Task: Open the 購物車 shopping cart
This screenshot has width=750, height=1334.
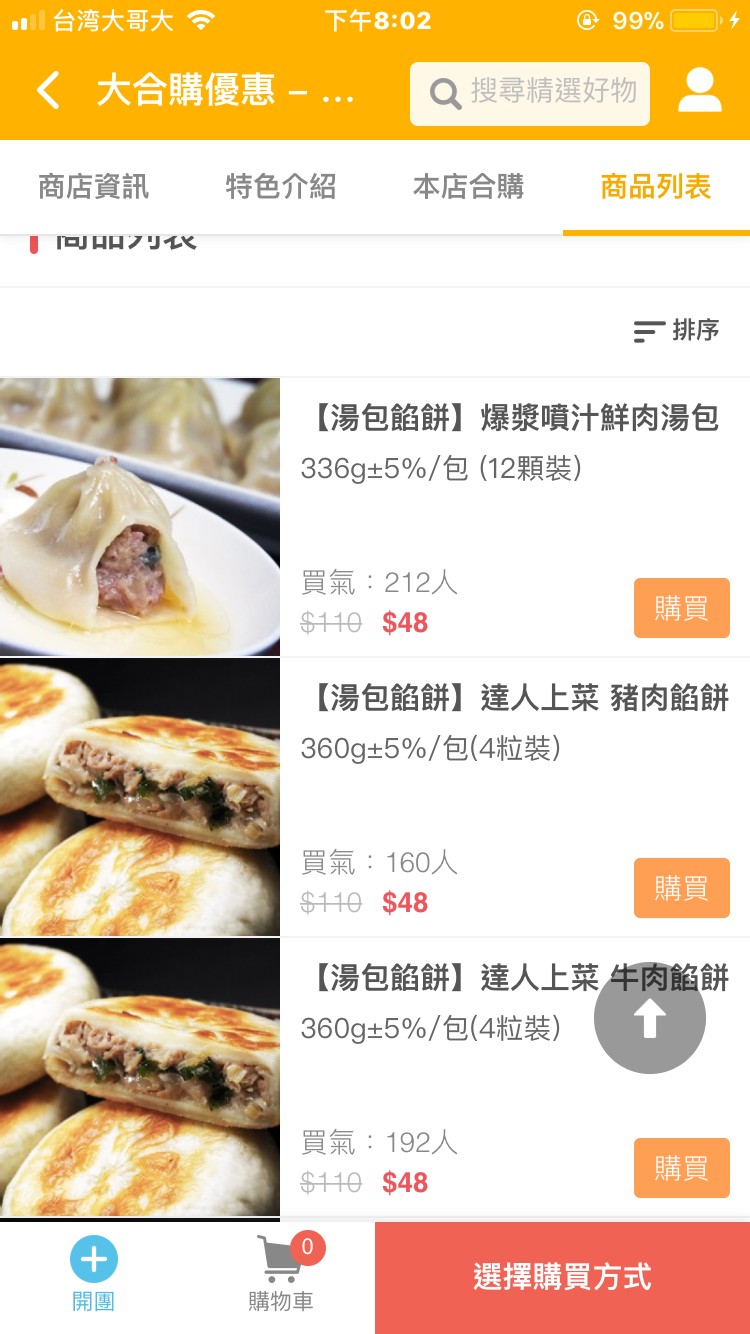Action: pos(281,1274)
